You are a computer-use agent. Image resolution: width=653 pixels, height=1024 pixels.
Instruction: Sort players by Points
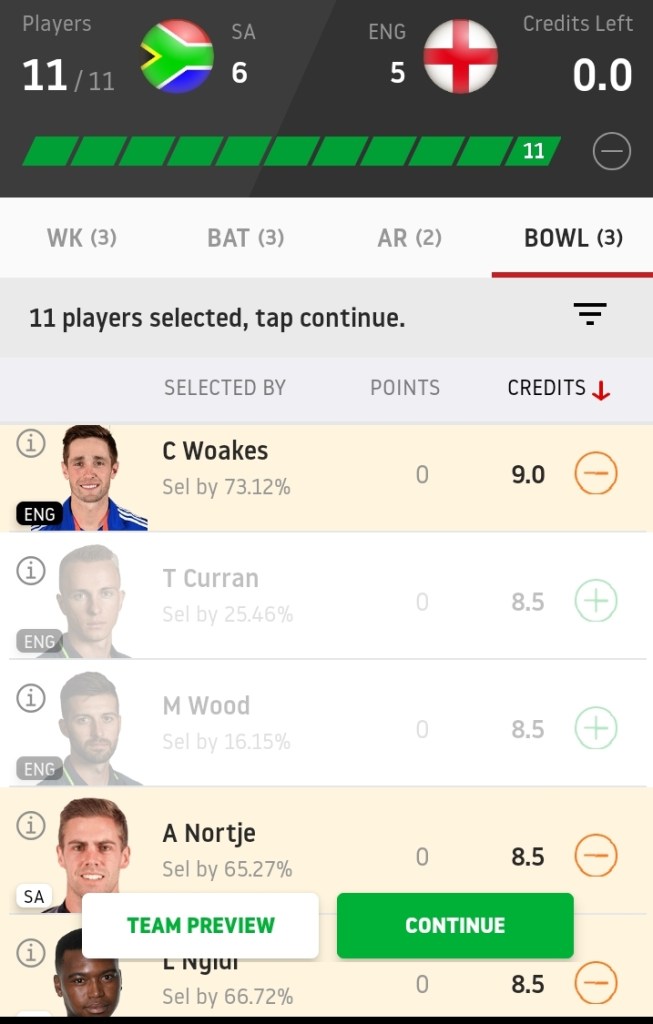[404, 388]
